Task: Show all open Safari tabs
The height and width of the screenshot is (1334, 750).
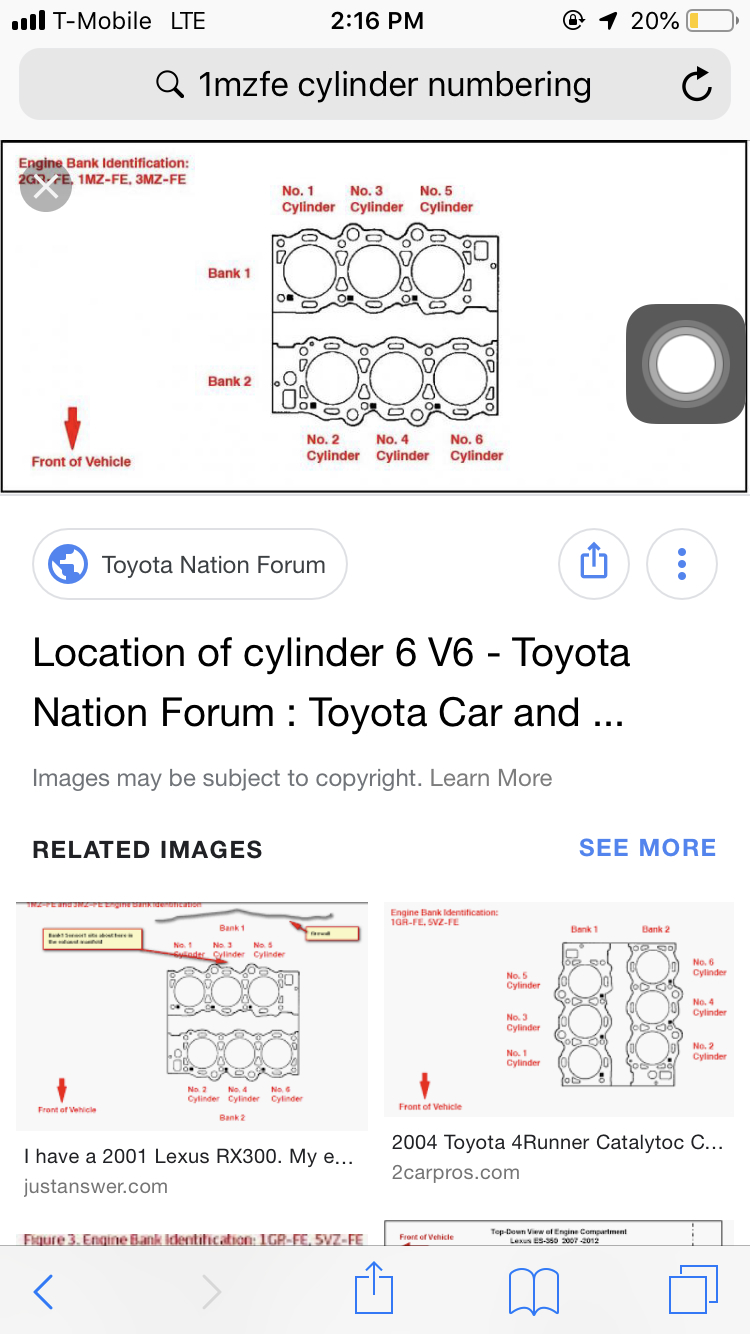Action: pos(693,1292)
